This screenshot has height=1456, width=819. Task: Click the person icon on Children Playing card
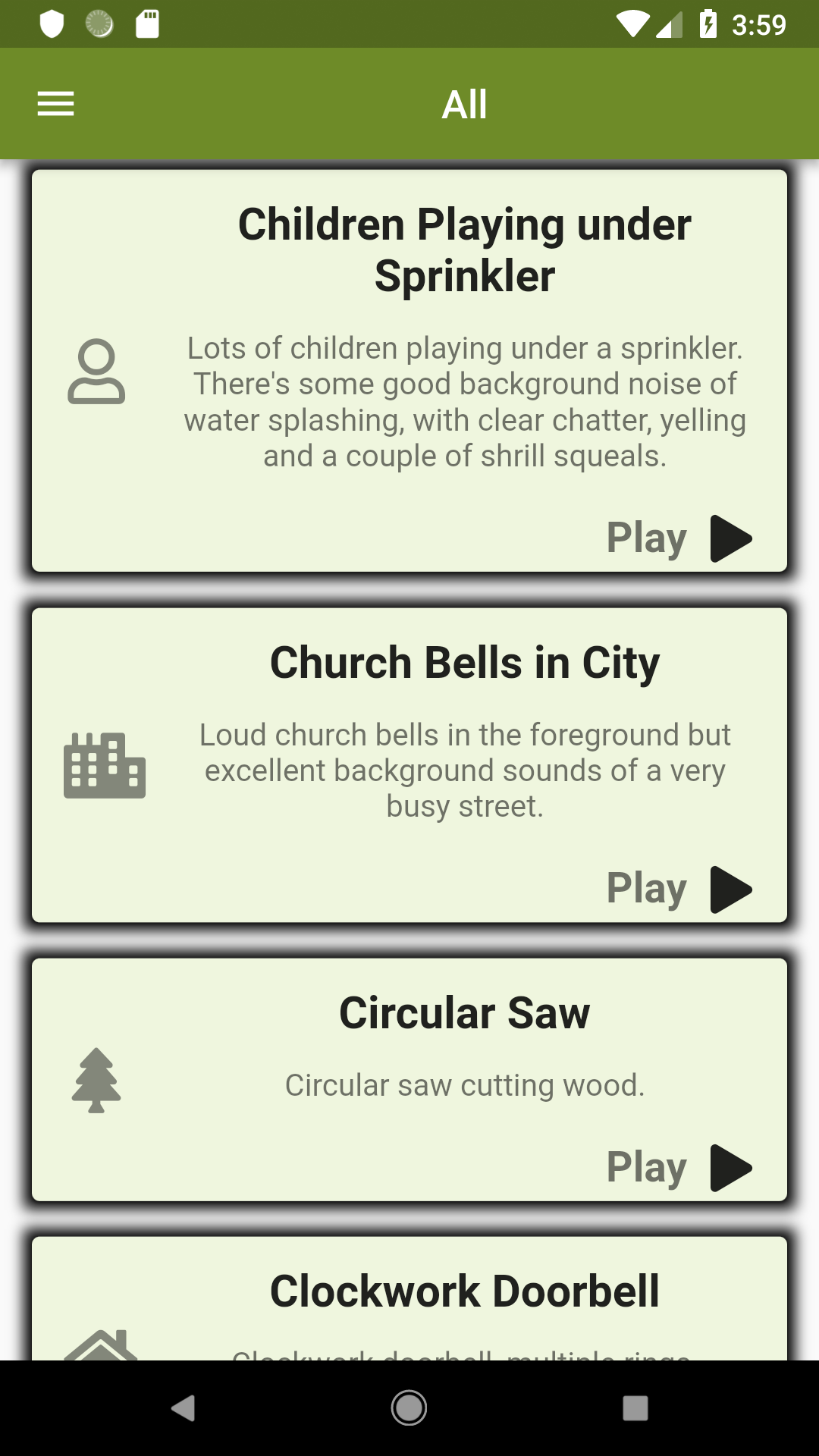(97, 372)
